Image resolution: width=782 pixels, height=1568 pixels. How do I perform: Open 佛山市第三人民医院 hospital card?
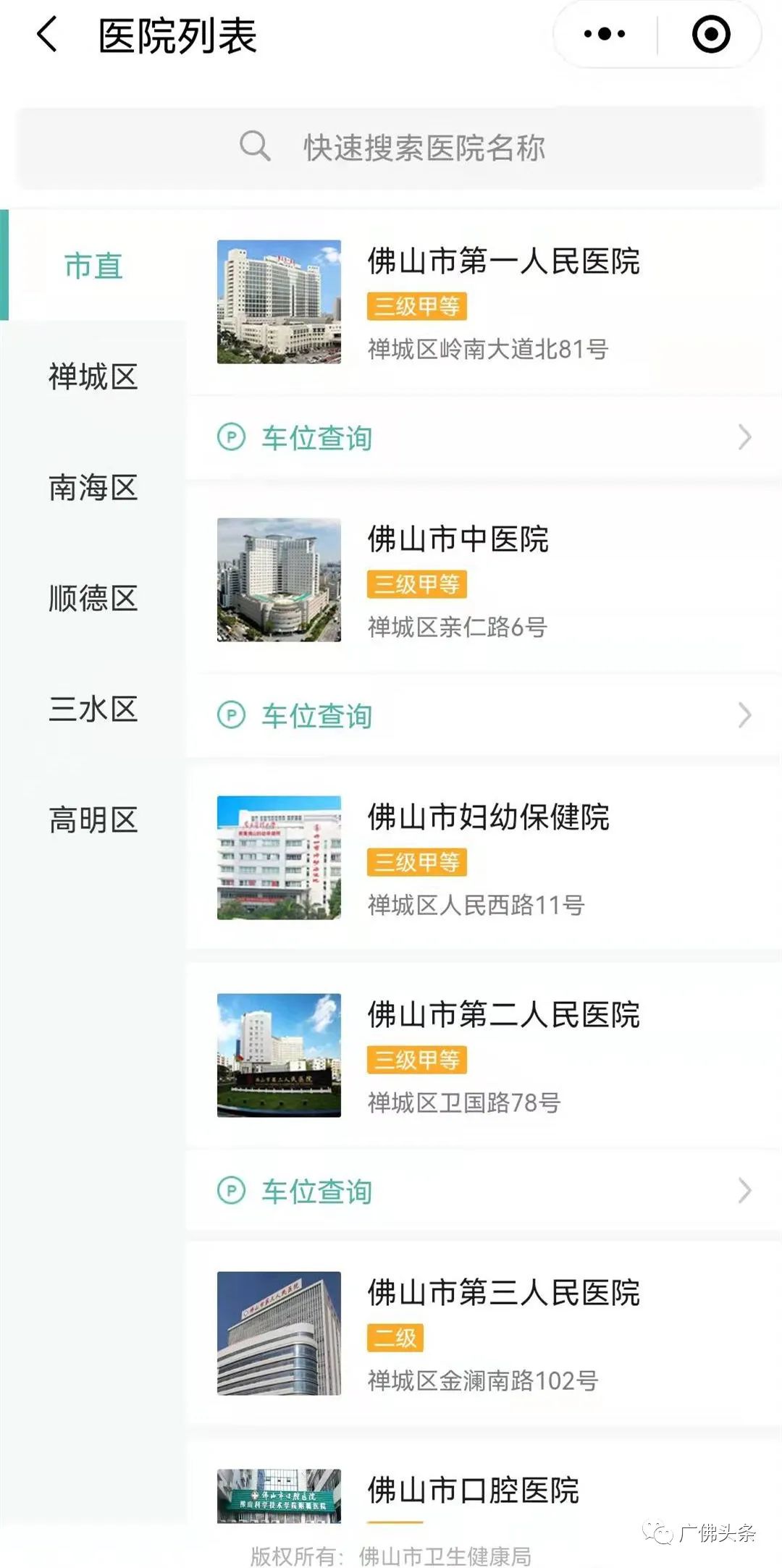pyautogui.click(x=484, y=1333)
